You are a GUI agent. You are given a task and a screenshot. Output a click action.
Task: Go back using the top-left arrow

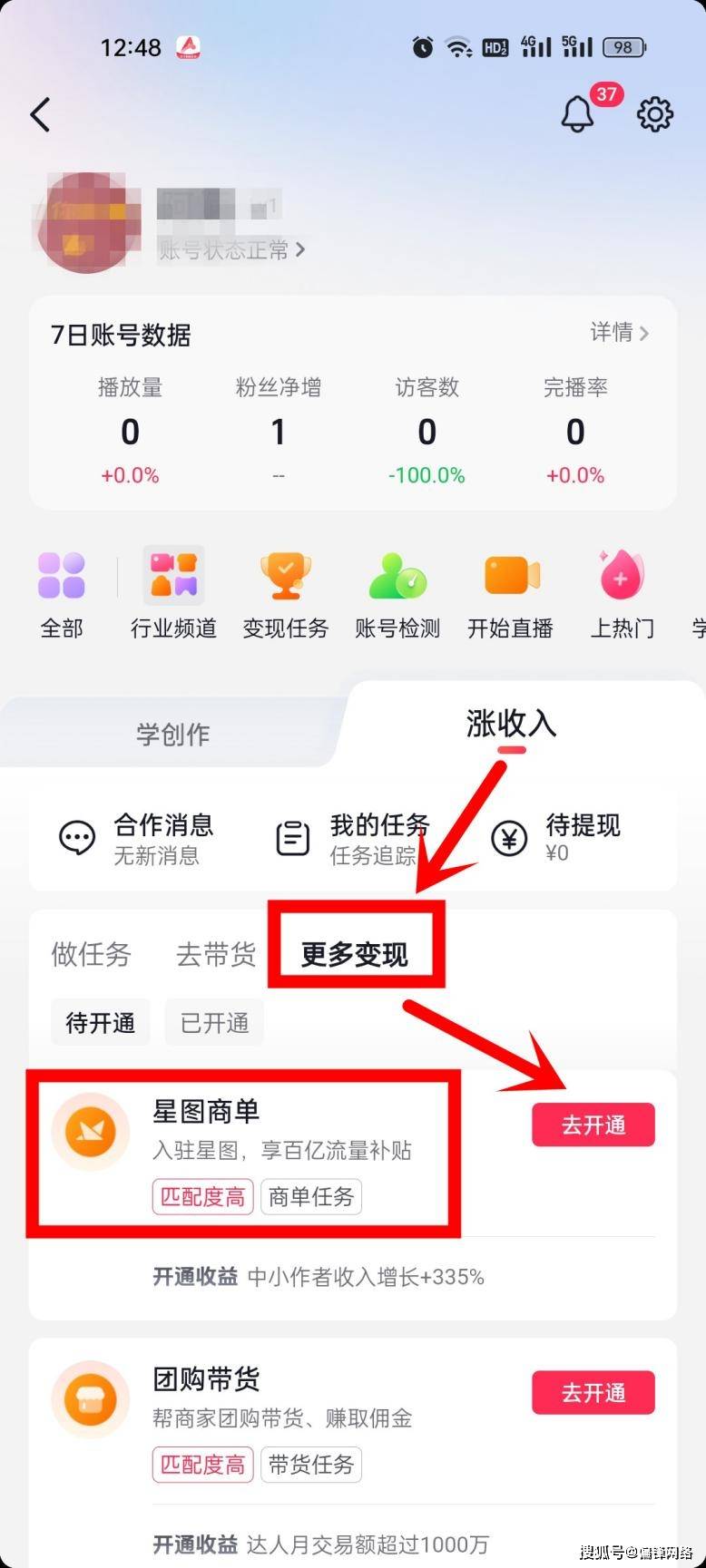coord(40,115)
